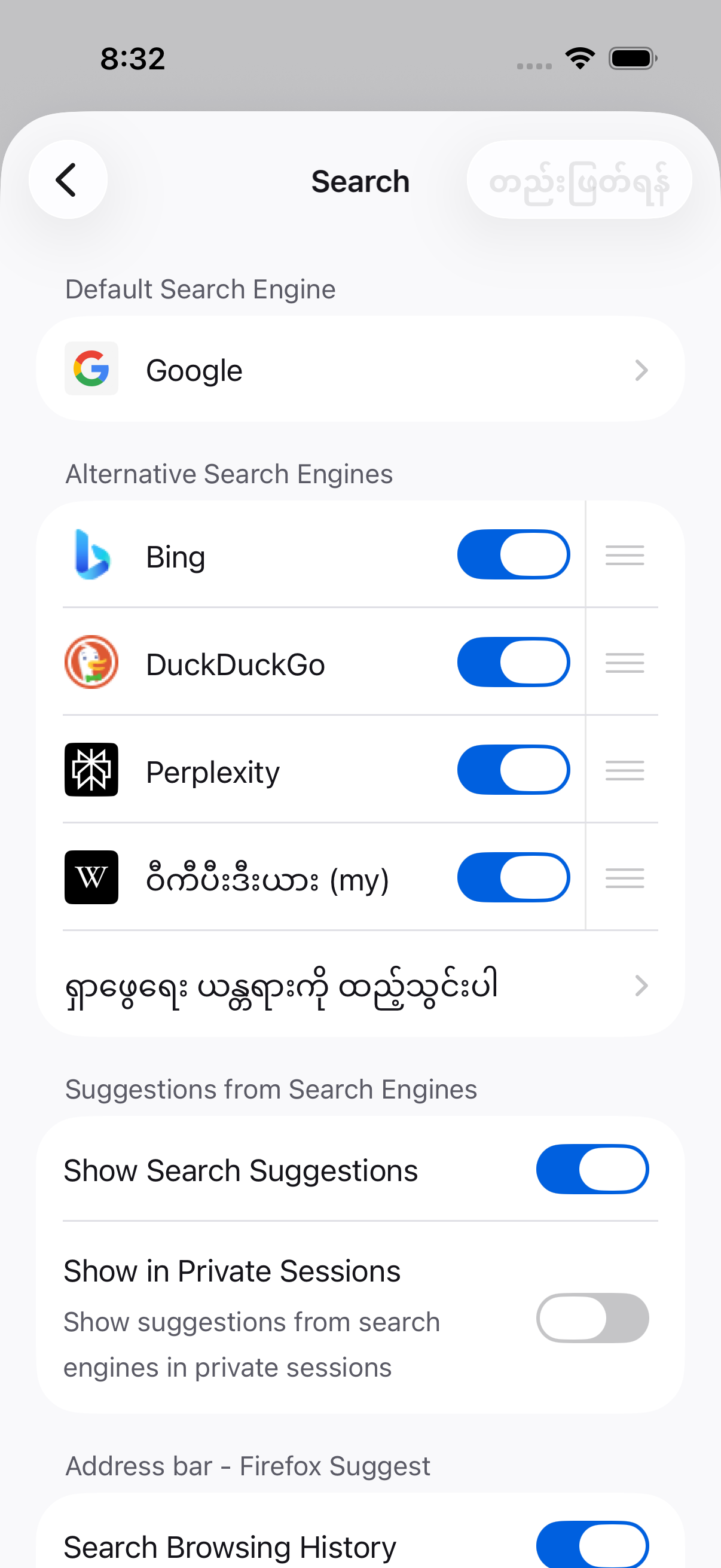The height and width of the screenshot is (1568, 721).
Task: Tap Bing's reorder handle
Action: click(624, 555)
